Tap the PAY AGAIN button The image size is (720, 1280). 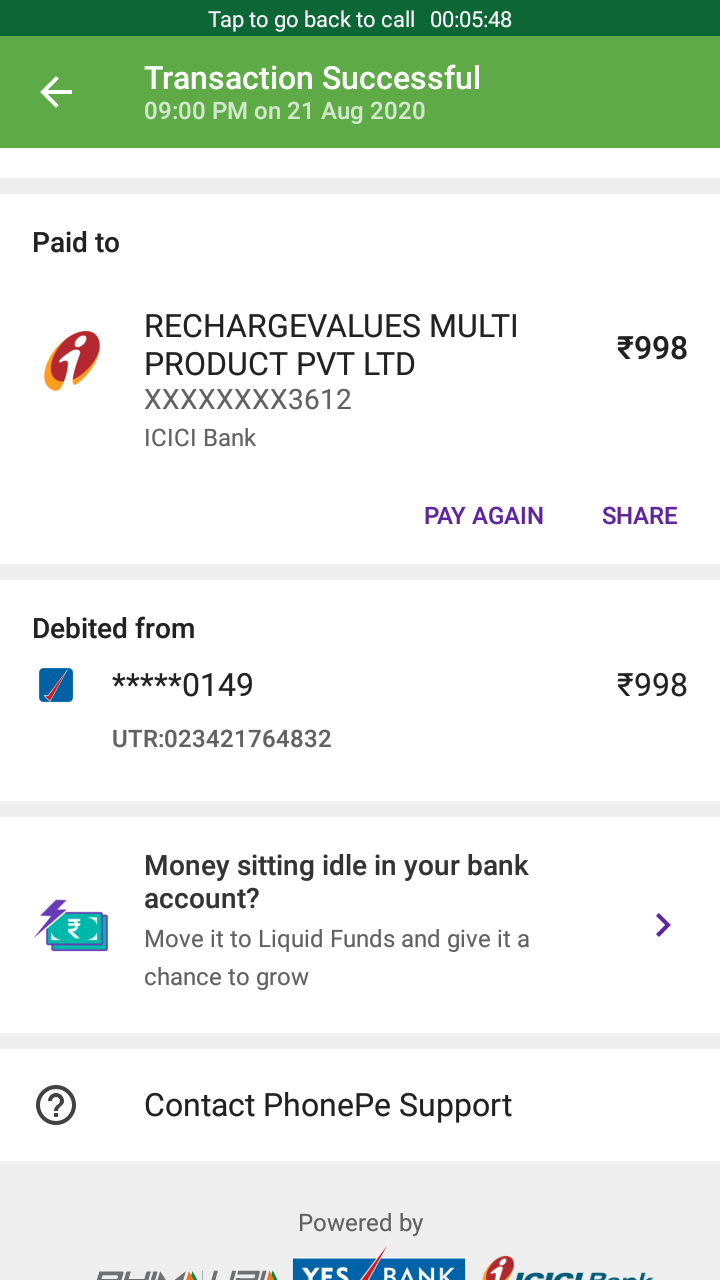coord(484,516)
